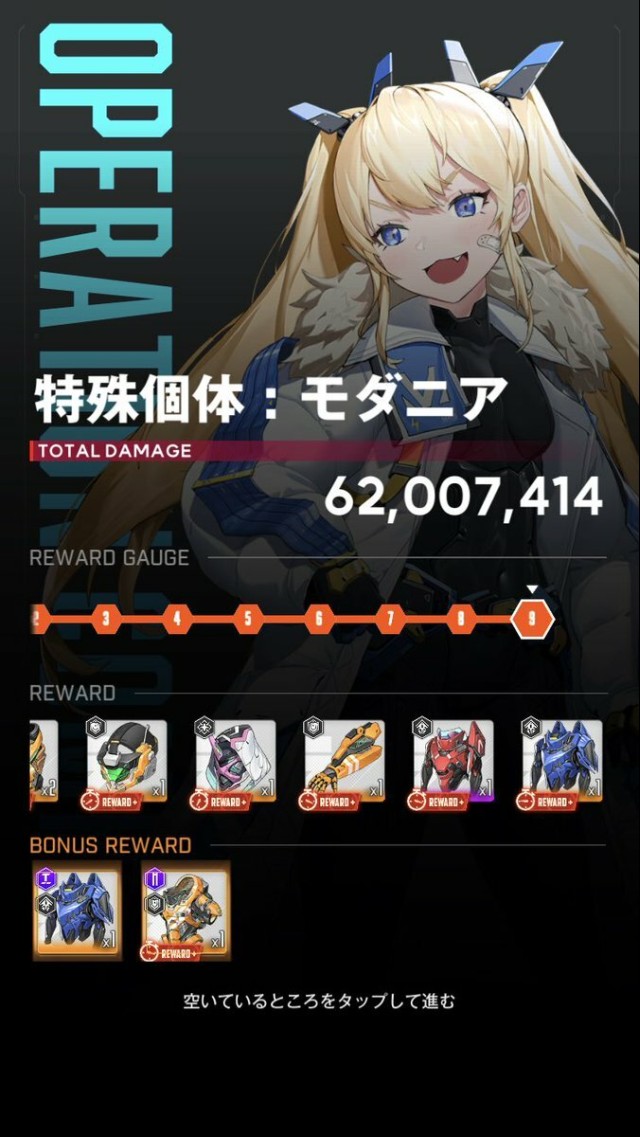Image resolution: width=640 pixels, height=1137 pixels.
Task: Tap the 空いているところをタップして進む prompt to continue
Action: coord(319,1000)
